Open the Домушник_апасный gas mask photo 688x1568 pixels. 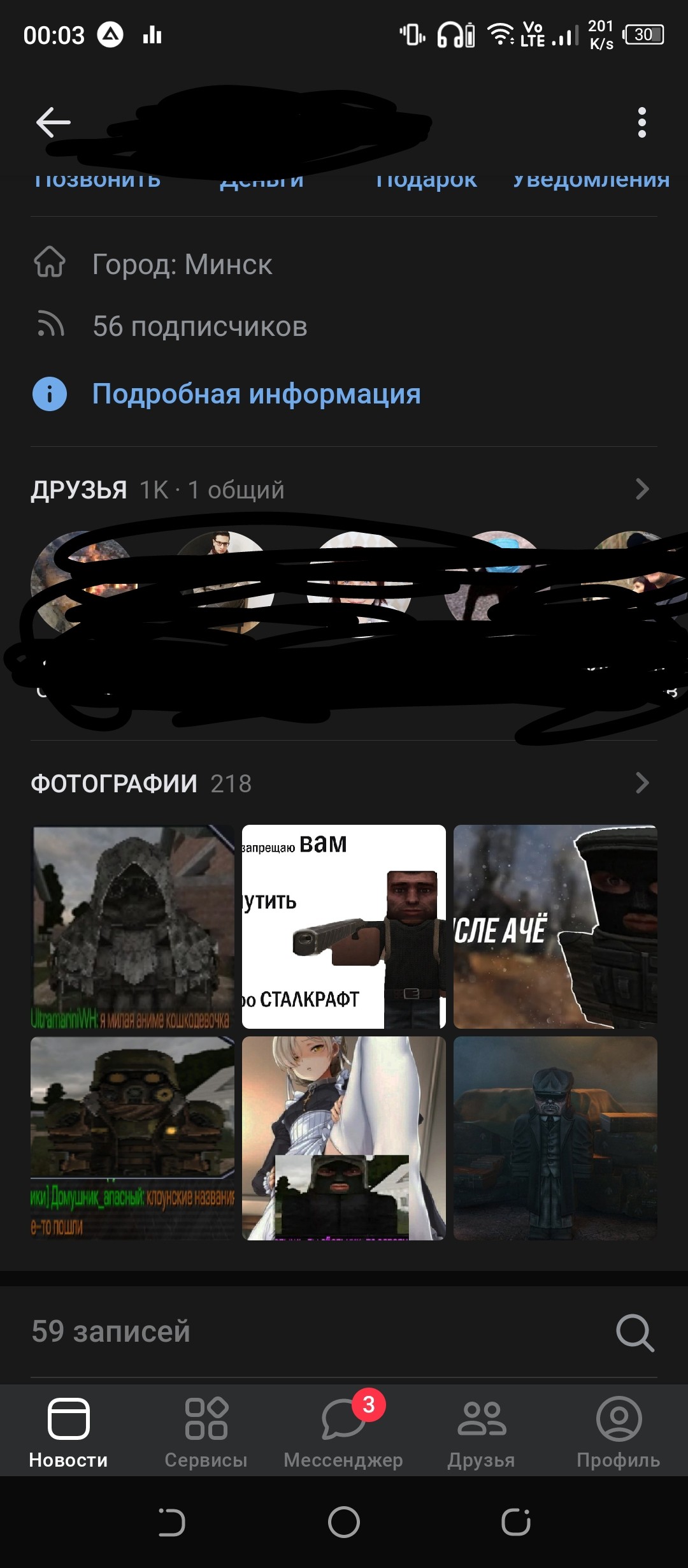[x=133, y=1138]
